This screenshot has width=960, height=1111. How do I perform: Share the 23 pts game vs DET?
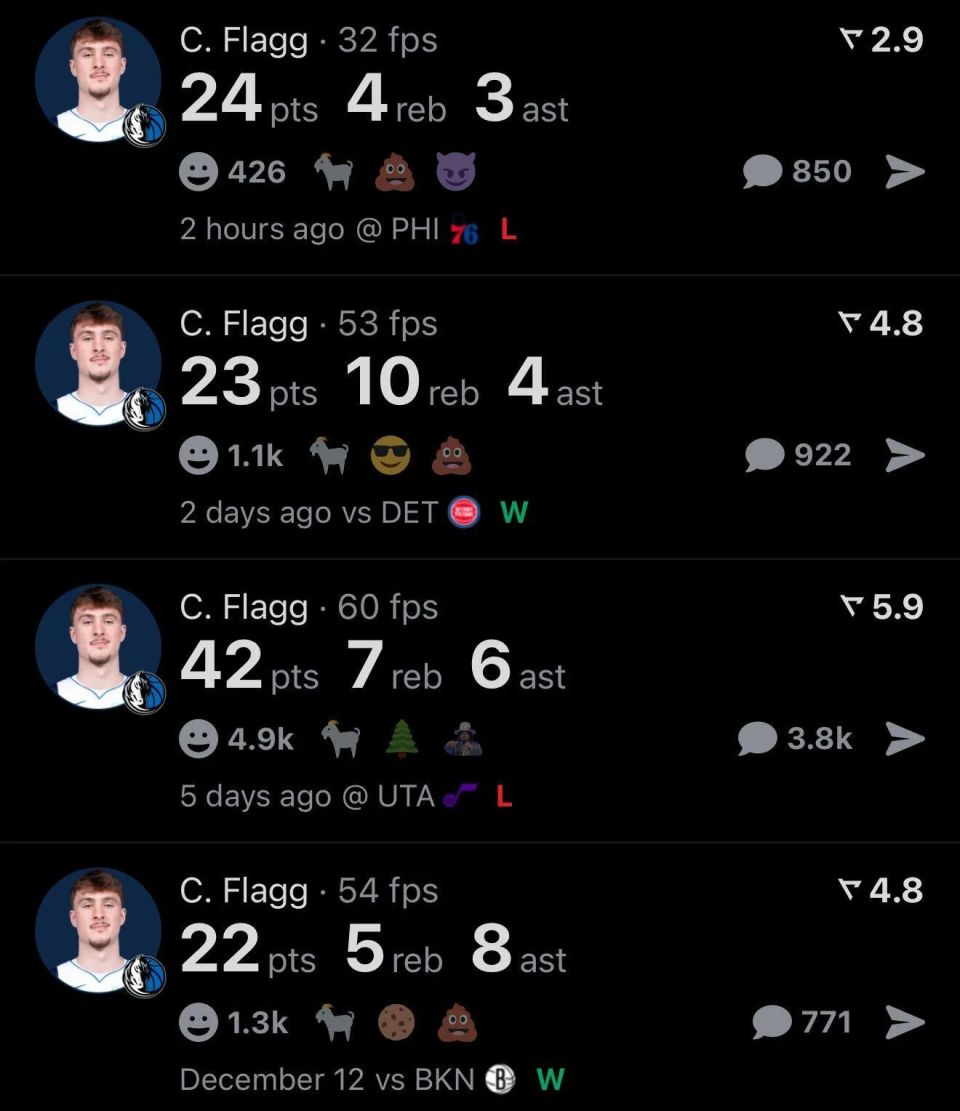(904, 456)
